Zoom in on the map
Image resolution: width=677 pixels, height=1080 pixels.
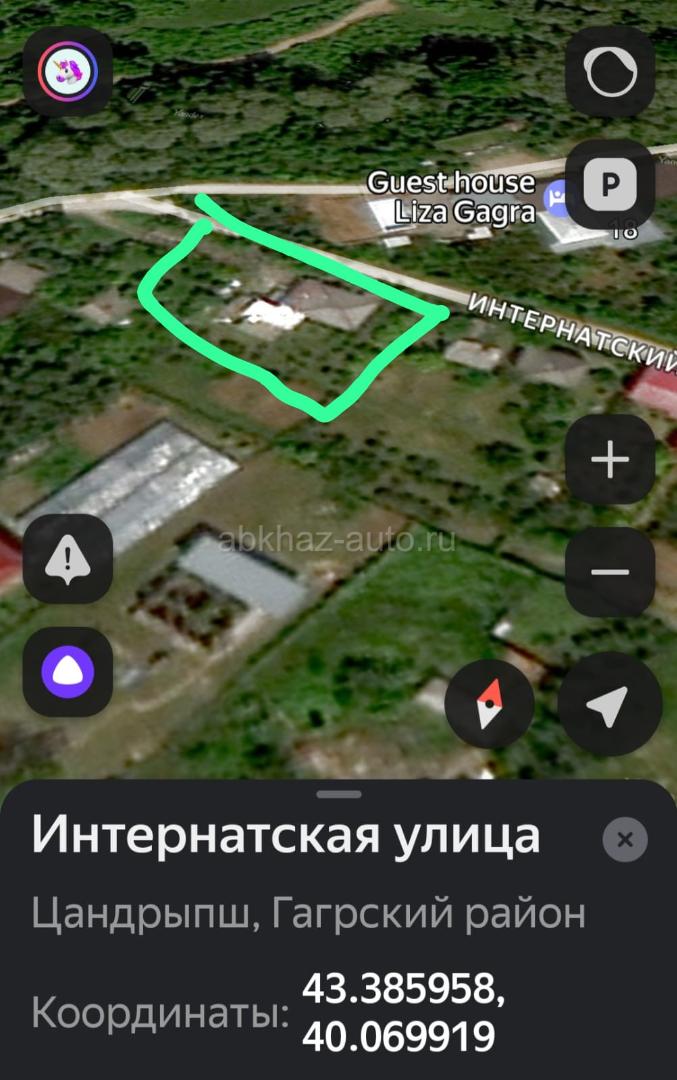pyautogui.click(x=609, y=461)
